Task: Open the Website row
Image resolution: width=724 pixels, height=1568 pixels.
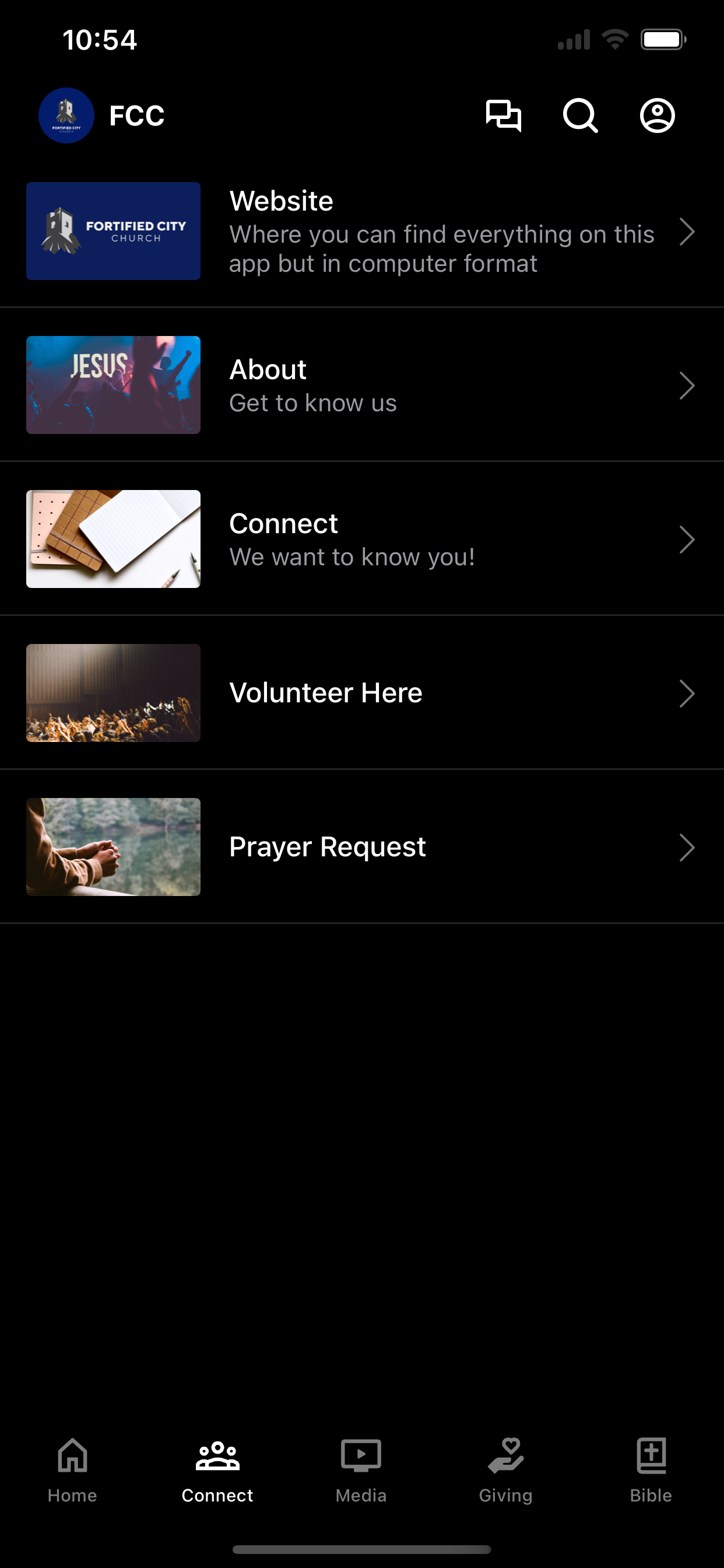Action: 362,232
